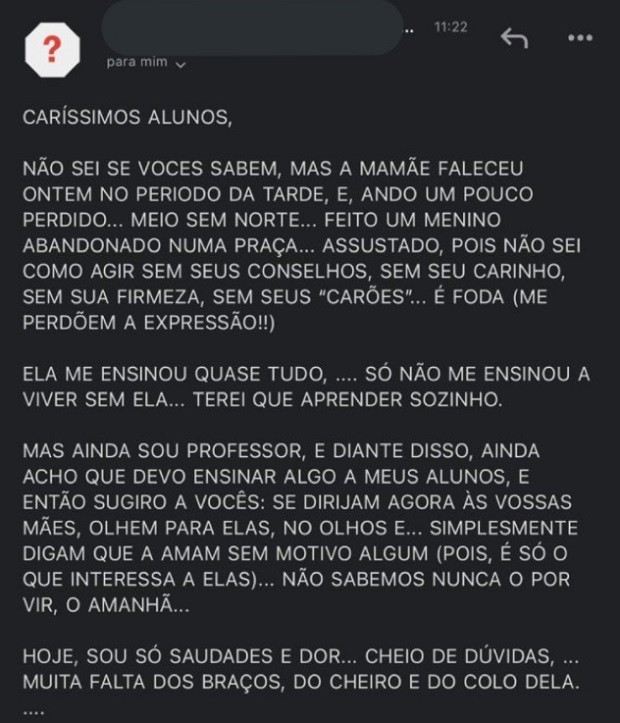Reply to this email
This screenshot has height=723, width=620.
coord(514,38)
